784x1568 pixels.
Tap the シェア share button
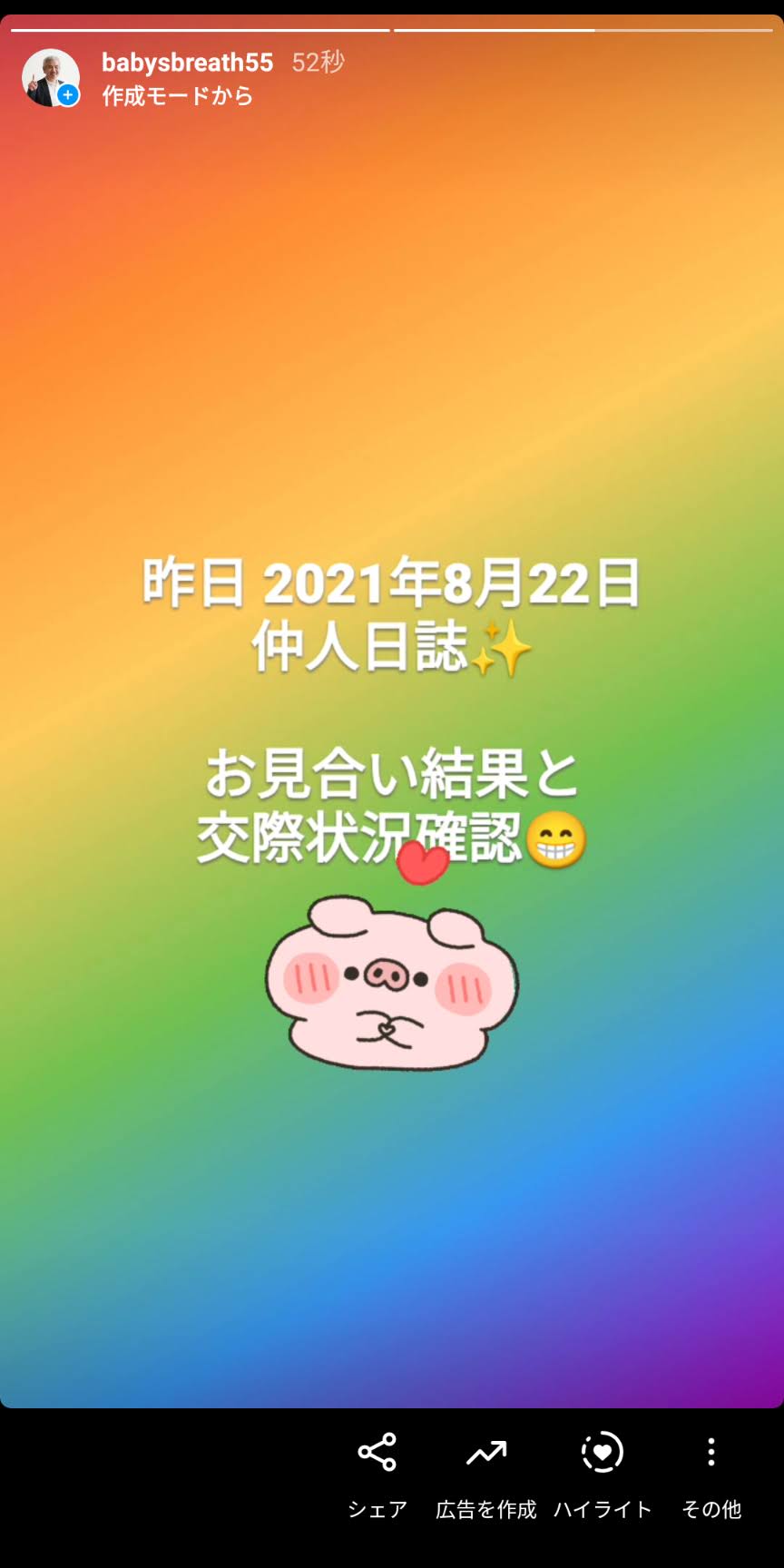[x=377, y=1472]
